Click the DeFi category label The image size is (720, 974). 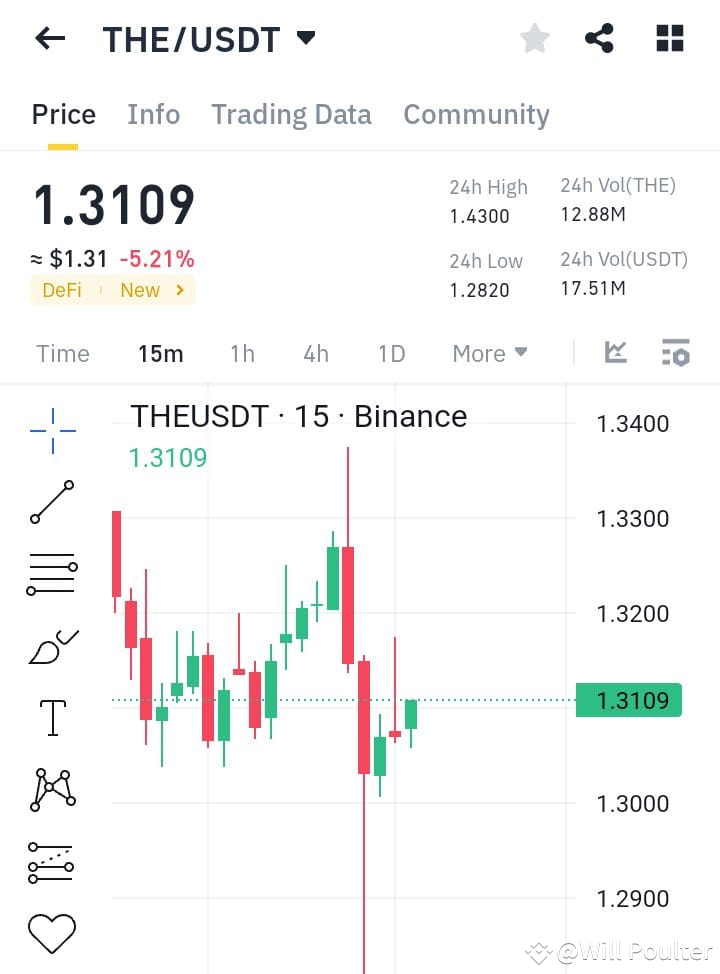coord(62,291)
